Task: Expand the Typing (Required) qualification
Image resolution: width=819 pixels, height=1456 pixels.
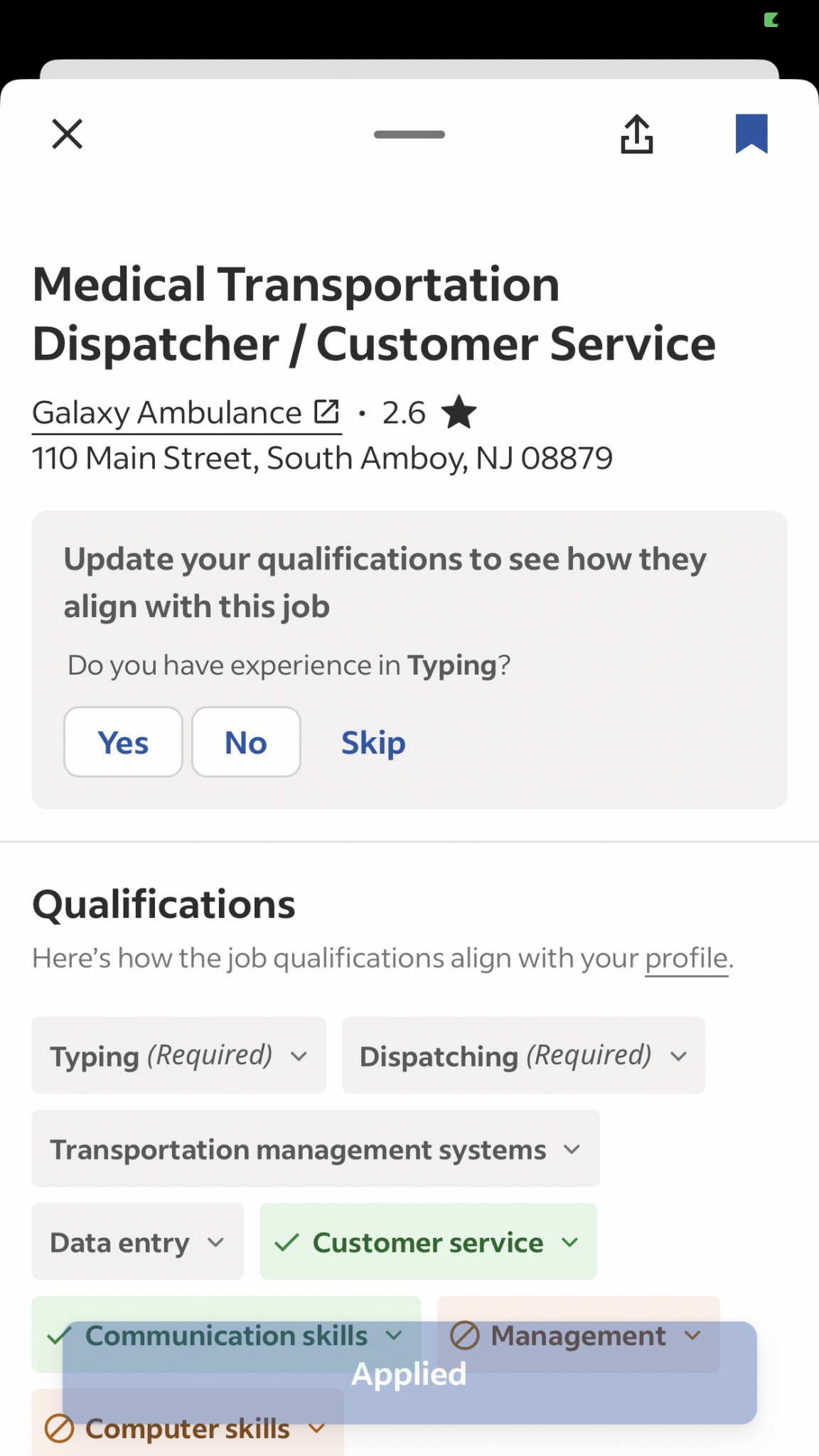Action: (x=179, y=1056)
